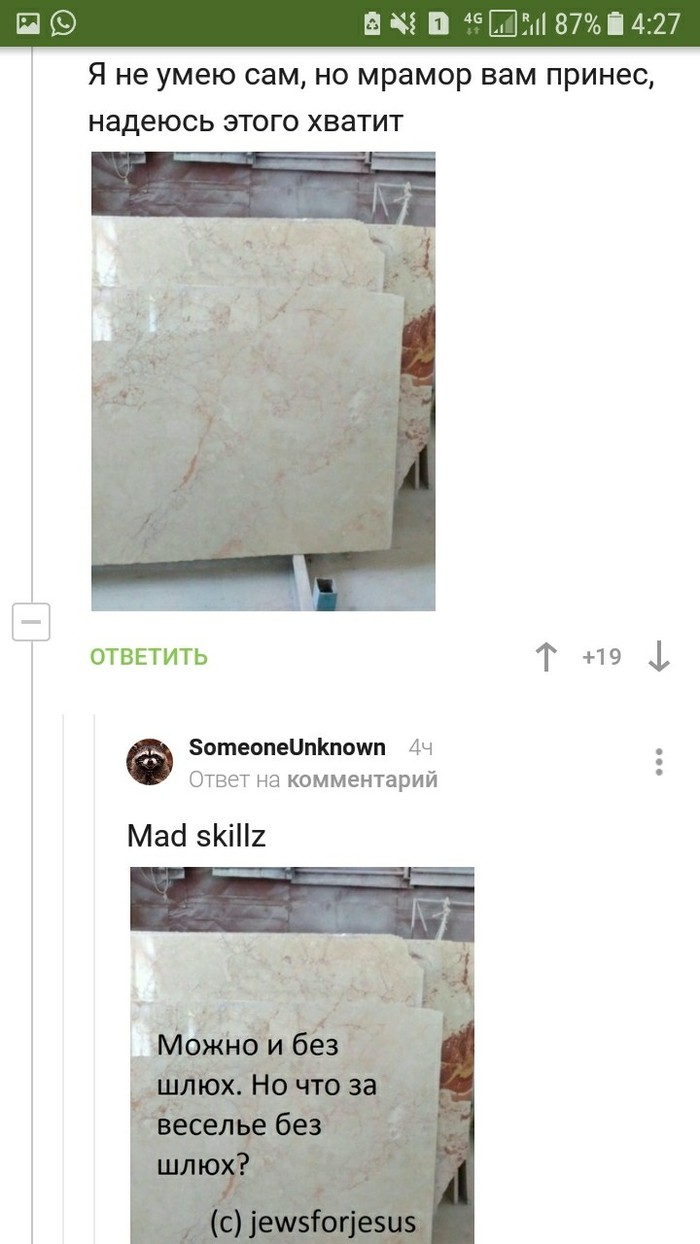The image size is (700, 1244).
Task: Tap ОТВЕТИТЬ to reply to the comment
Action: pyautogui.click(x=149, y=657)
